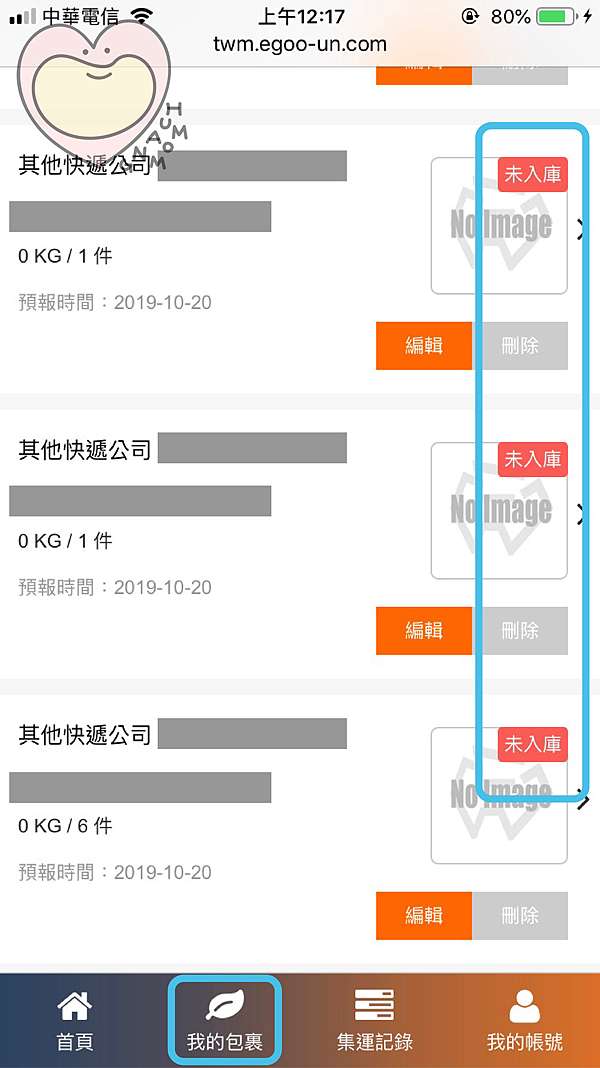This screenshot has height=1068, width=600.
Task: Open the 集運記錄 tab
Action: pos(375,1020)
